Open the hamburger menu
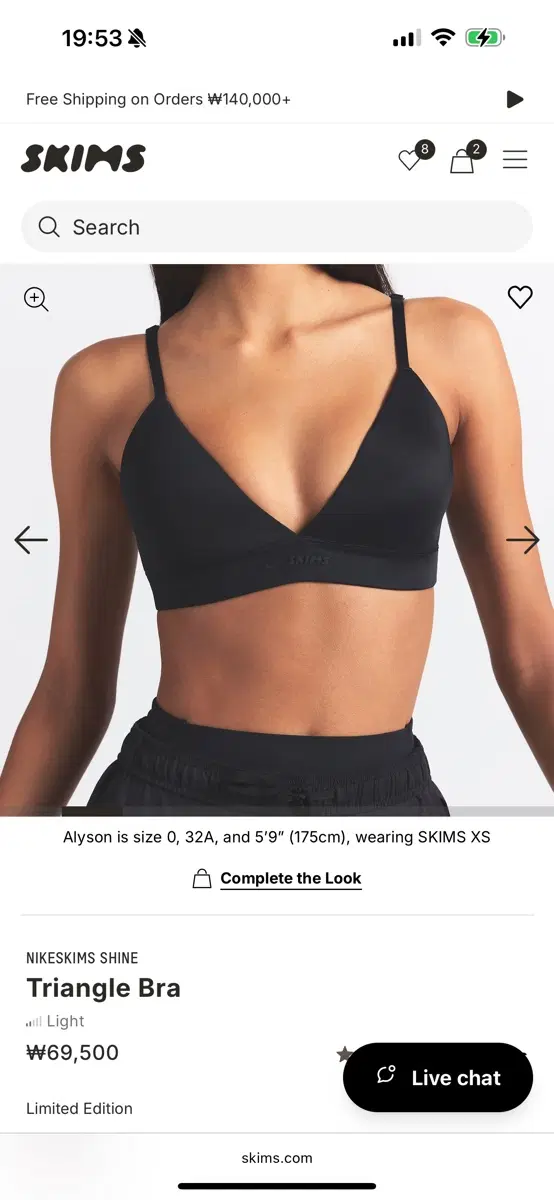The image size is (554, 1200). click(515, 159)
